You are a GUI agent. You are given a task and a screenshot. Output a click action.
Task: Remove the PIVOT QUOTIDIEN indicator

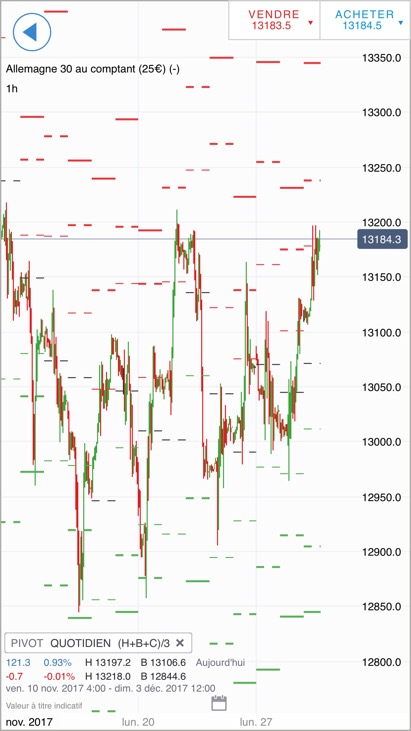coord(180,643)
